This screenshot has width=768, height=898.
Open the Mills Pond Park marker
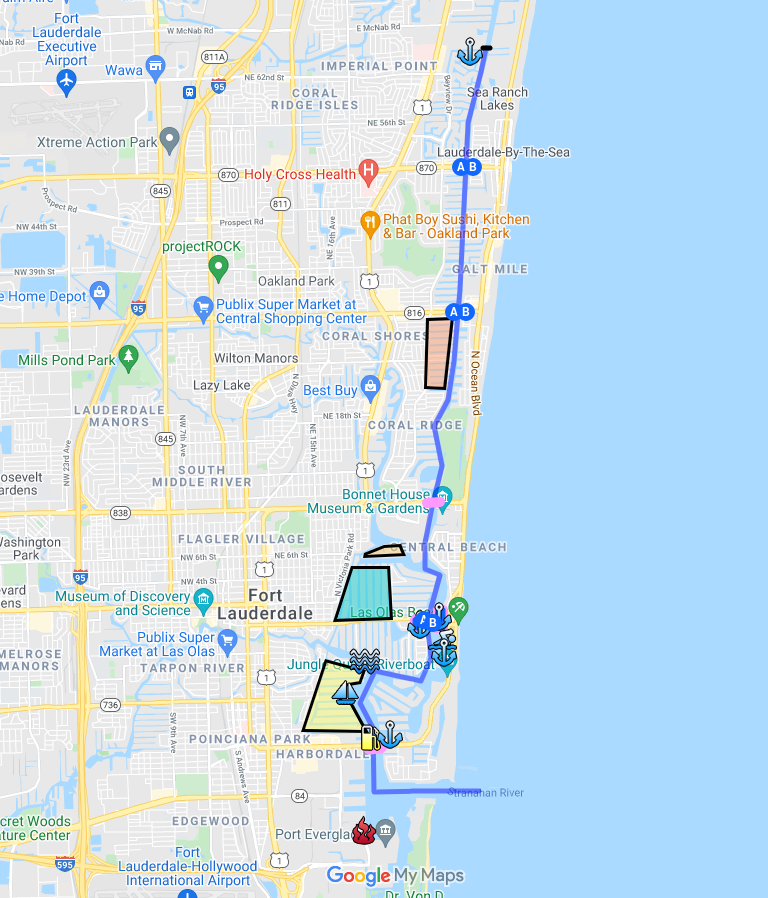click(127, 357)
